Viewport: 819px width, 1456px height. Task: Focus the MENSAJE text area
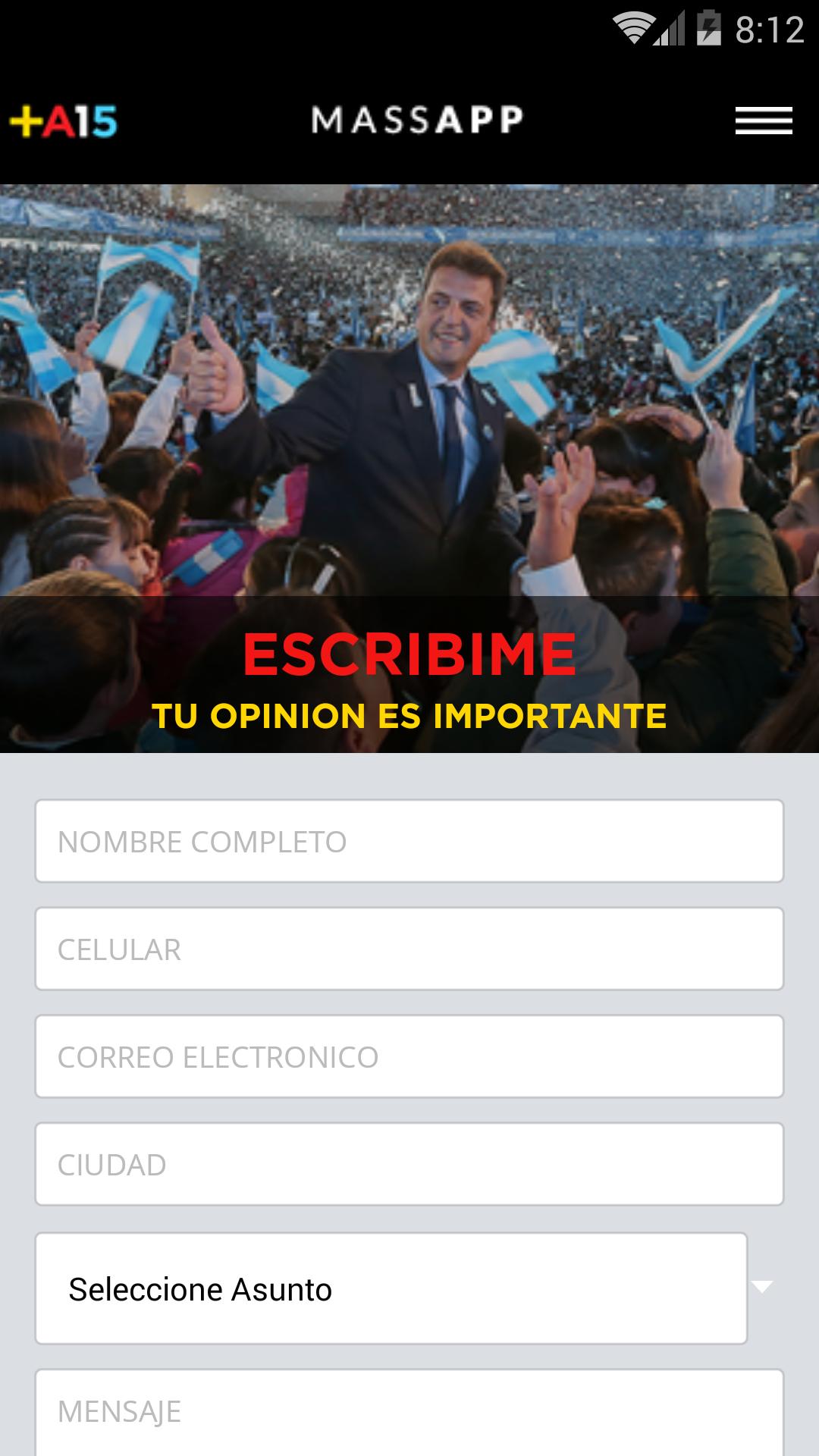pyautogui.click(x=409, y=1412)
